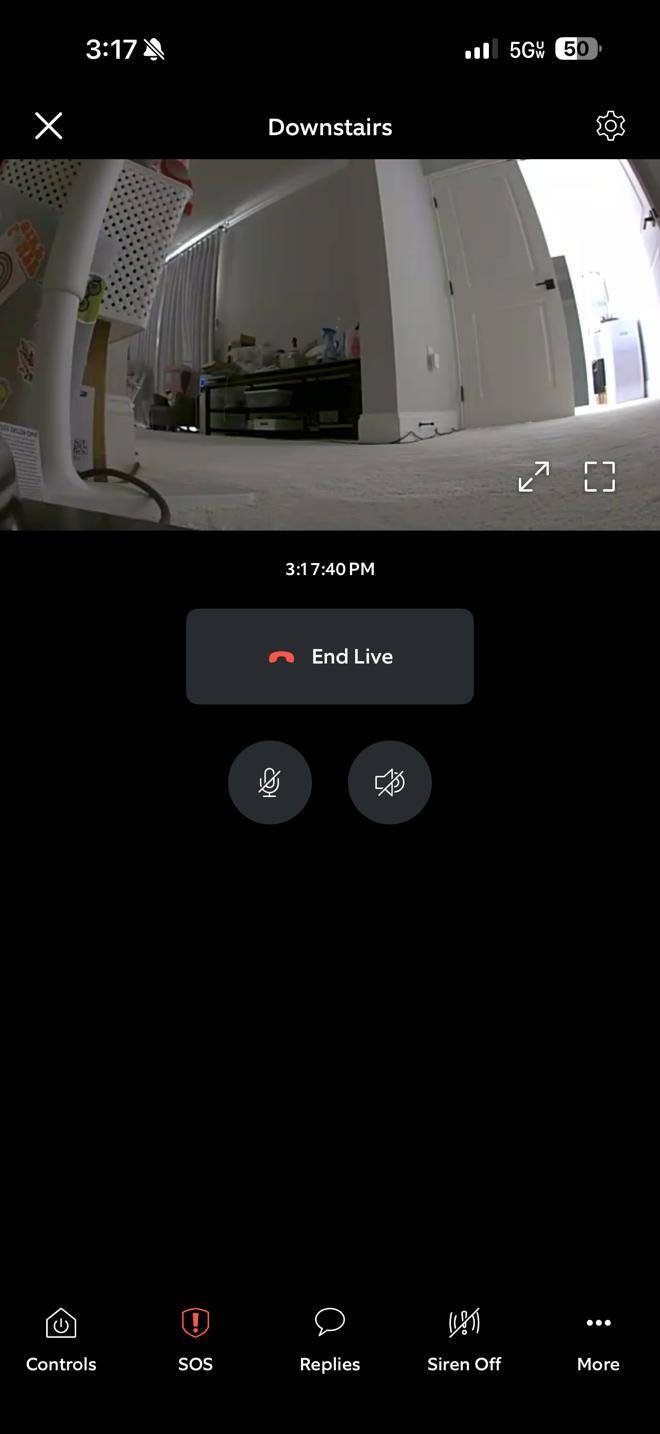The image size is (660, 1434).
Task: End the live stream
Action: coord(329,656)
